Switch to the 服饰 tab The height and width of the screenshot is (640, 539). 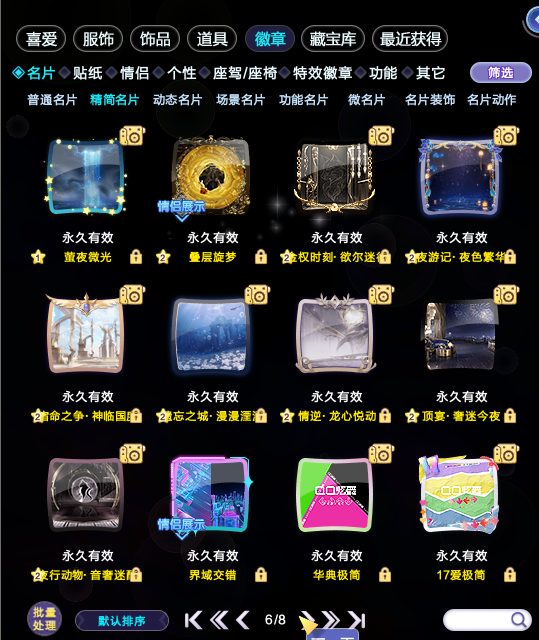98,39
